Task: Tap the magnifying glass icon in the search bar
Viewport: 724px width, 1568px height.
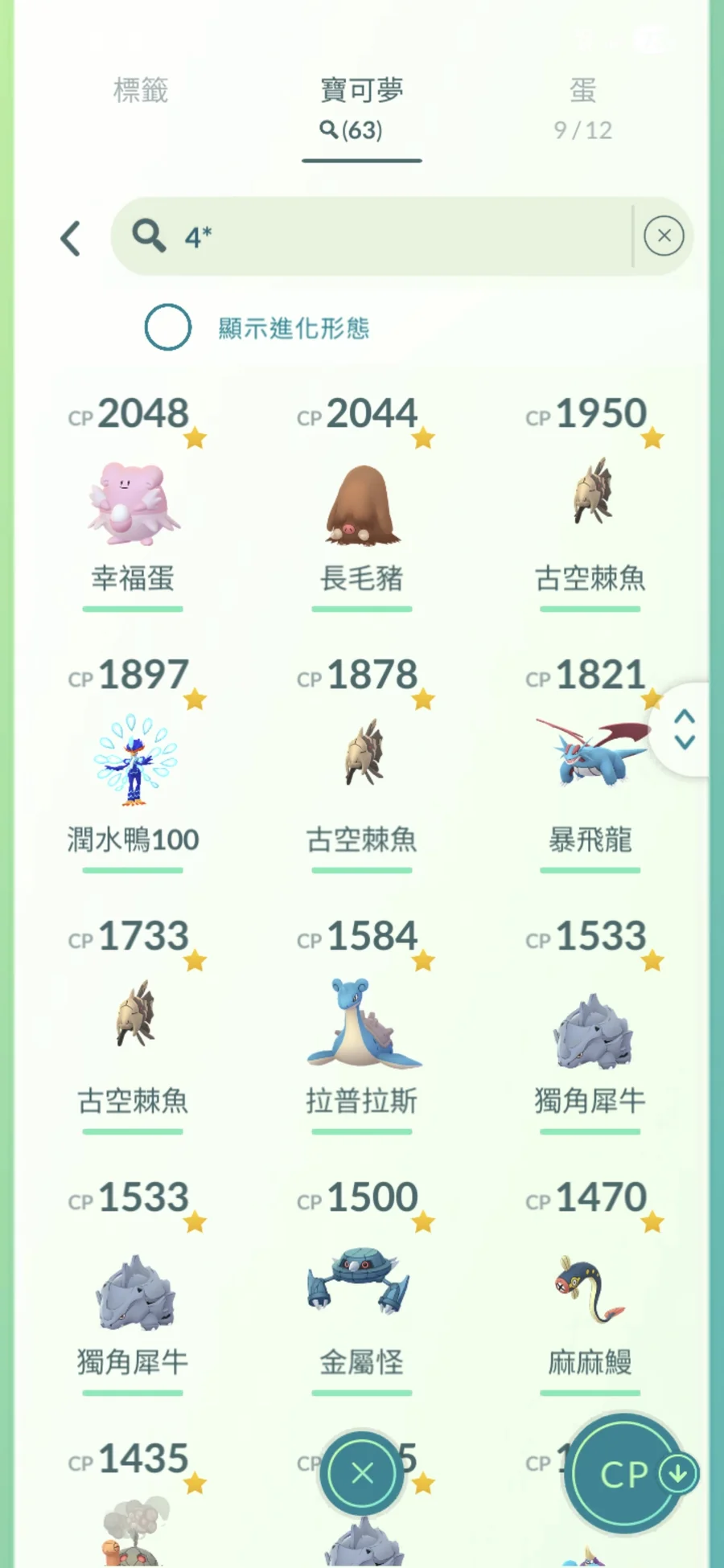Action: (149, 236)
